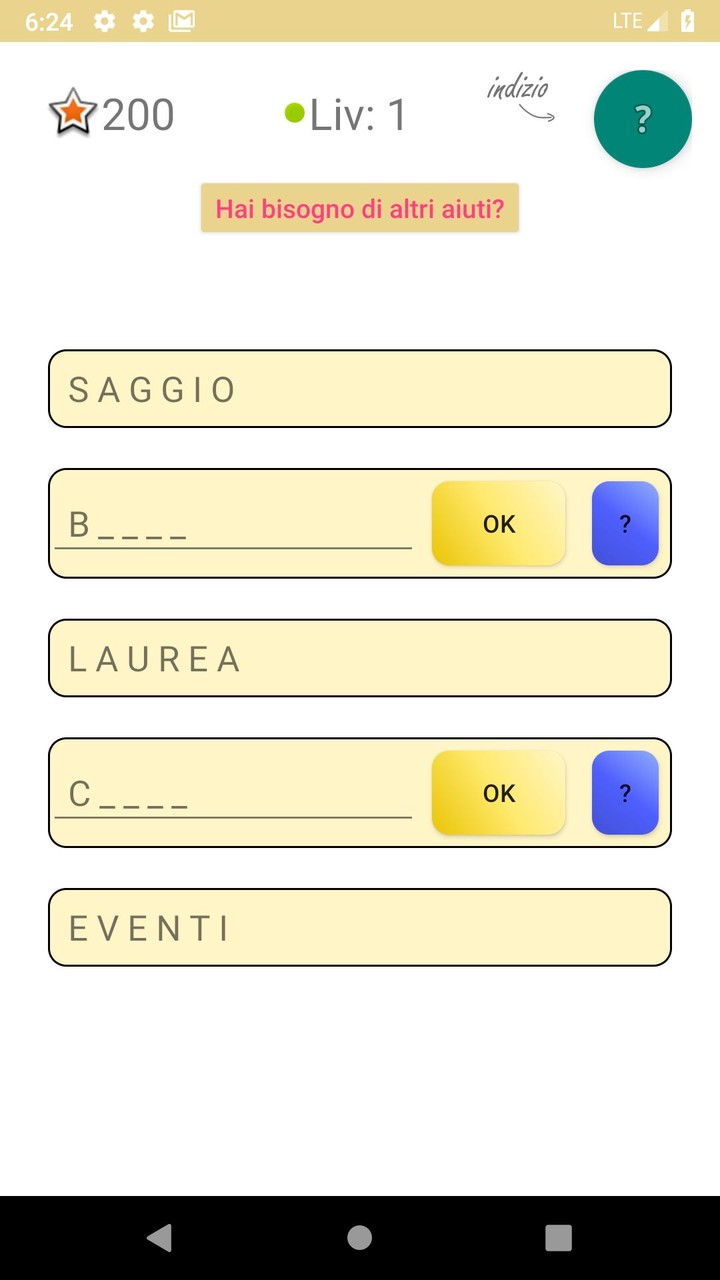Confirm the C word with its OK button
Screen dimensions: 720x1280
(x=497, y=793)
